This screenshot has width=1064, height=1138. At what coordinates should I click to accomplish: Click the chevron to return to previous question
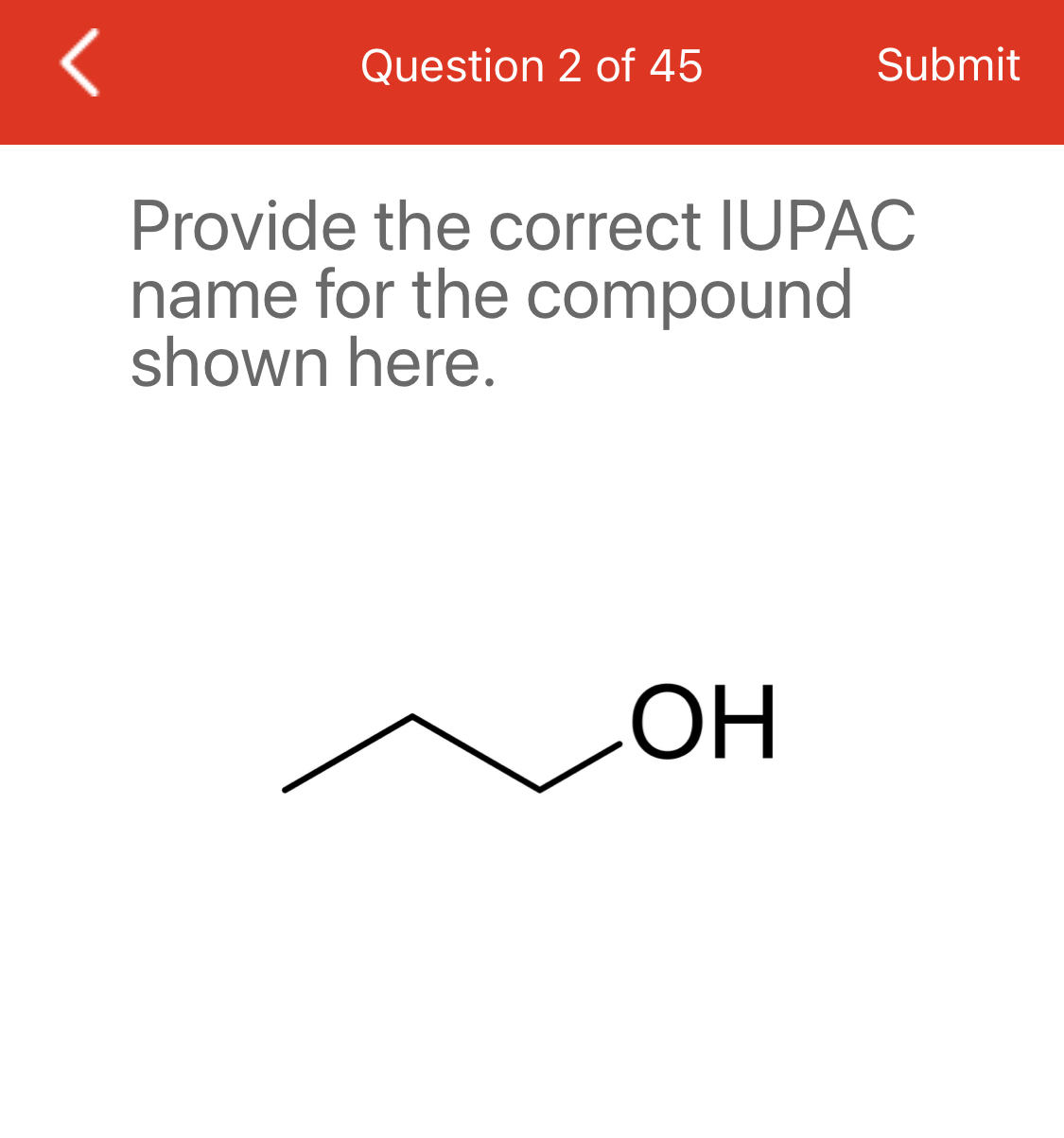tap(78, 64)
